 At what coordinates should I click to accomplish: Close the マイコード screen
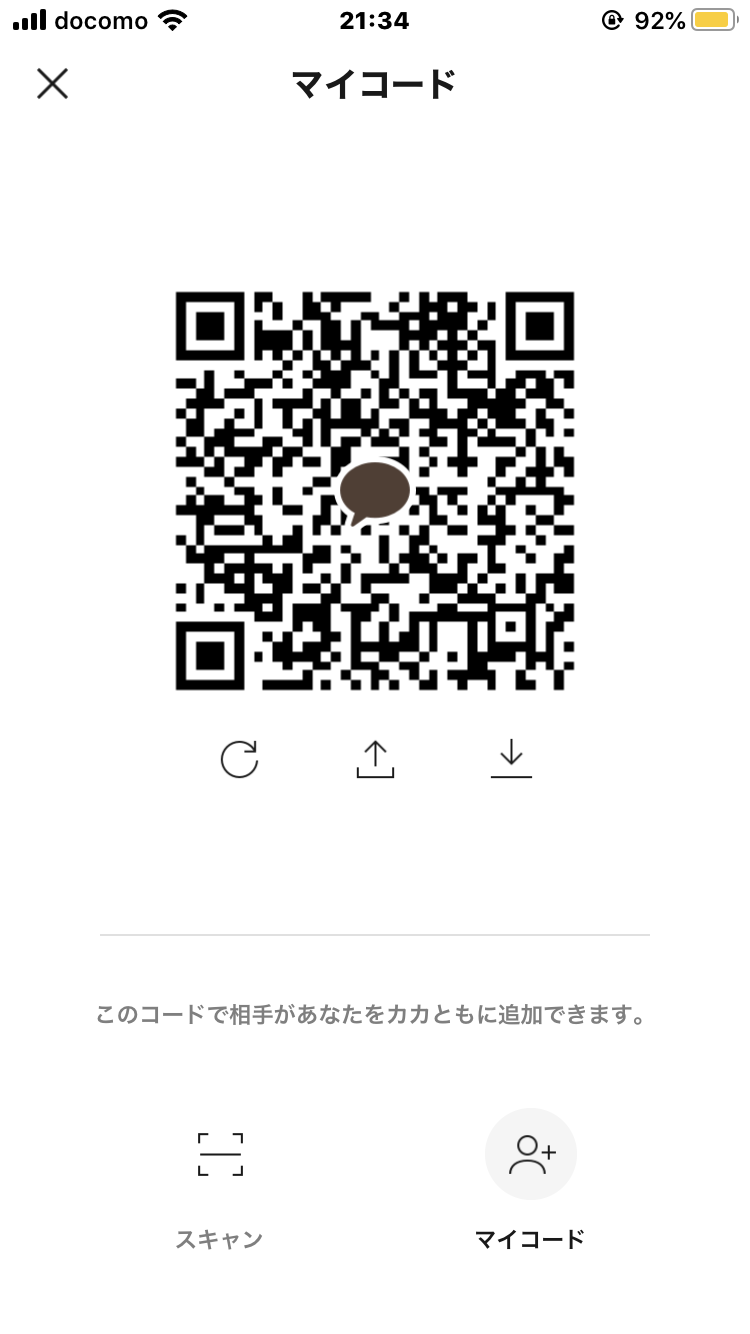[52, 83]
